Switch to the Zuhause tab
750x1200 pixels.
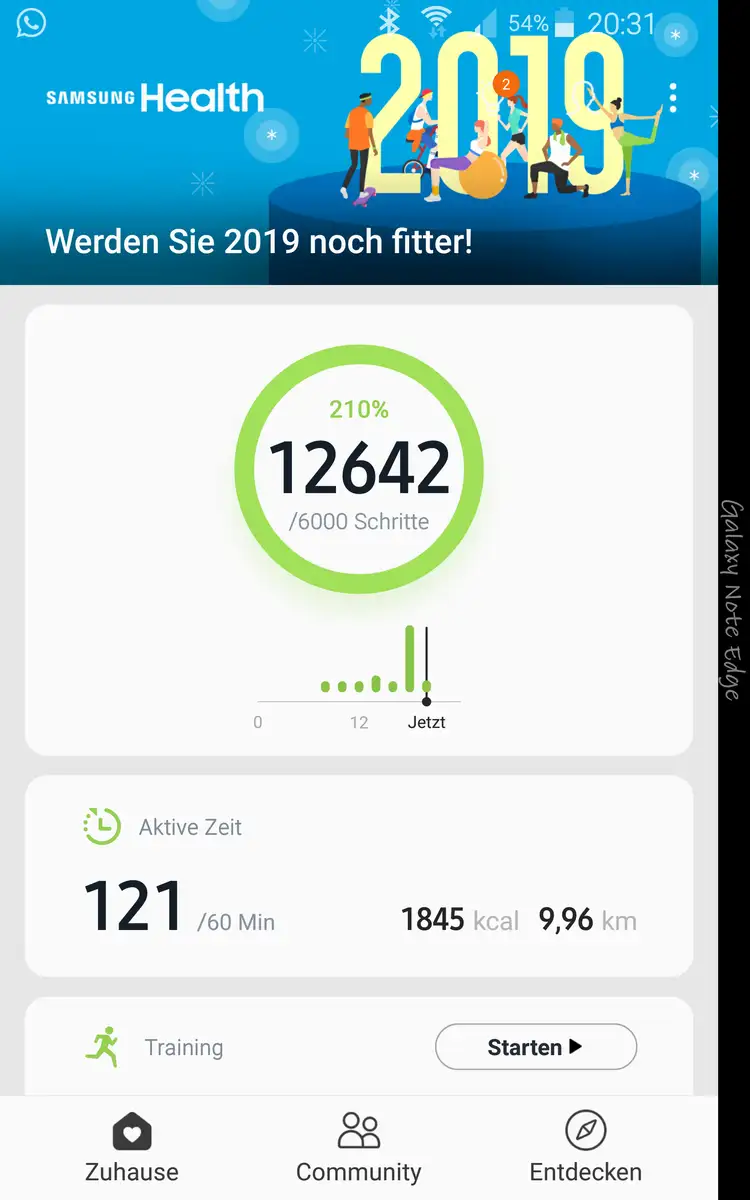click(132, 1148)
